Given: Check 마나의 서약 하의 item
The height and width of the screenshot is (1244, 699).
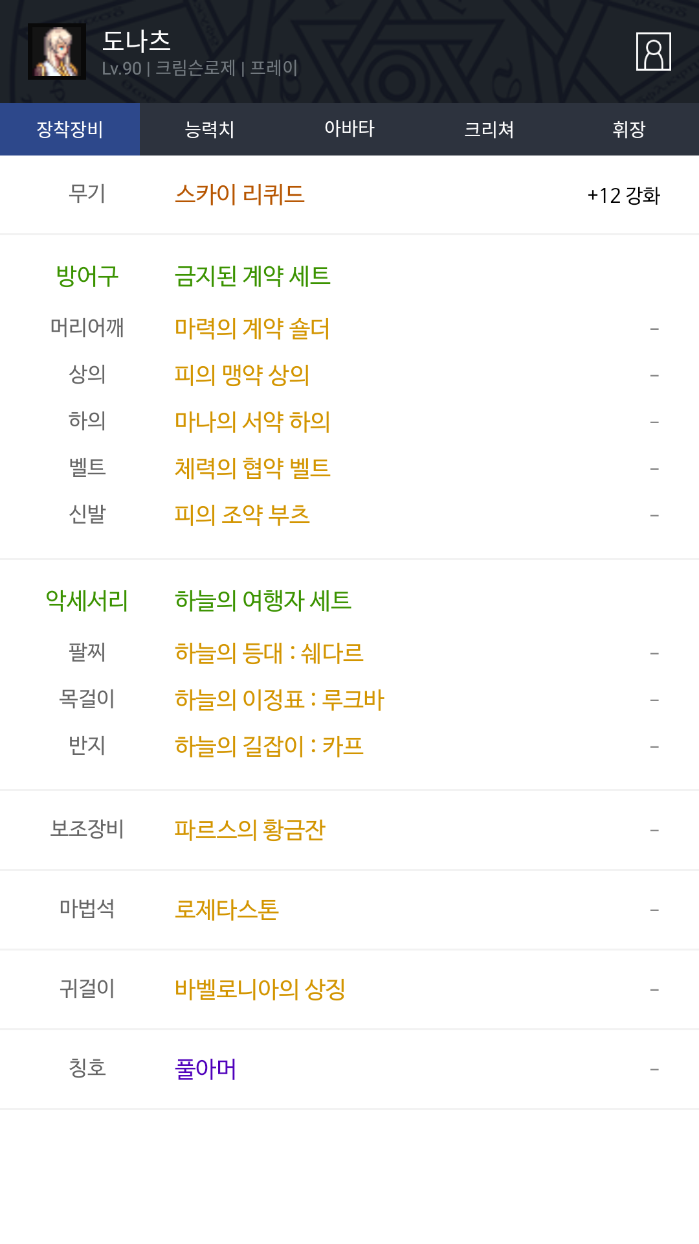Looking at the screenshot, I should coord(252,422).
